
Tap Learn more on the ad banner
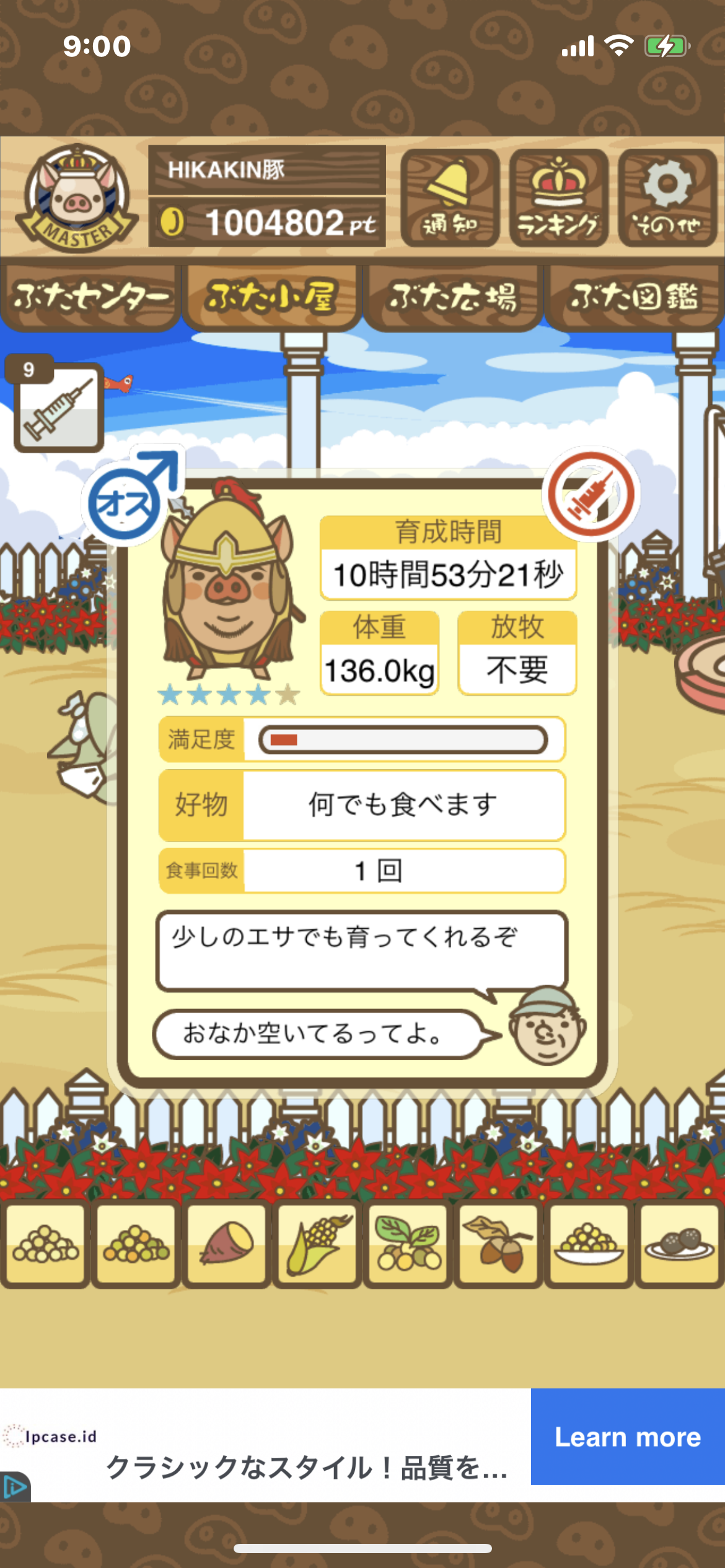627,1437
